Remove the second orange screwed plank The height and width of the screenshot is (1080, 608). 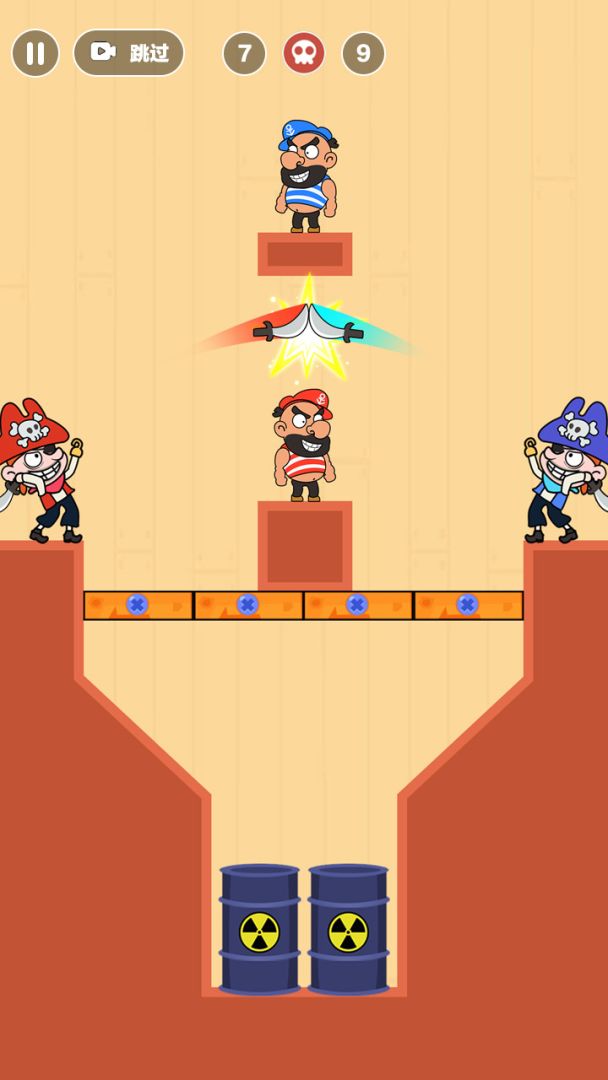click(249, 605)
